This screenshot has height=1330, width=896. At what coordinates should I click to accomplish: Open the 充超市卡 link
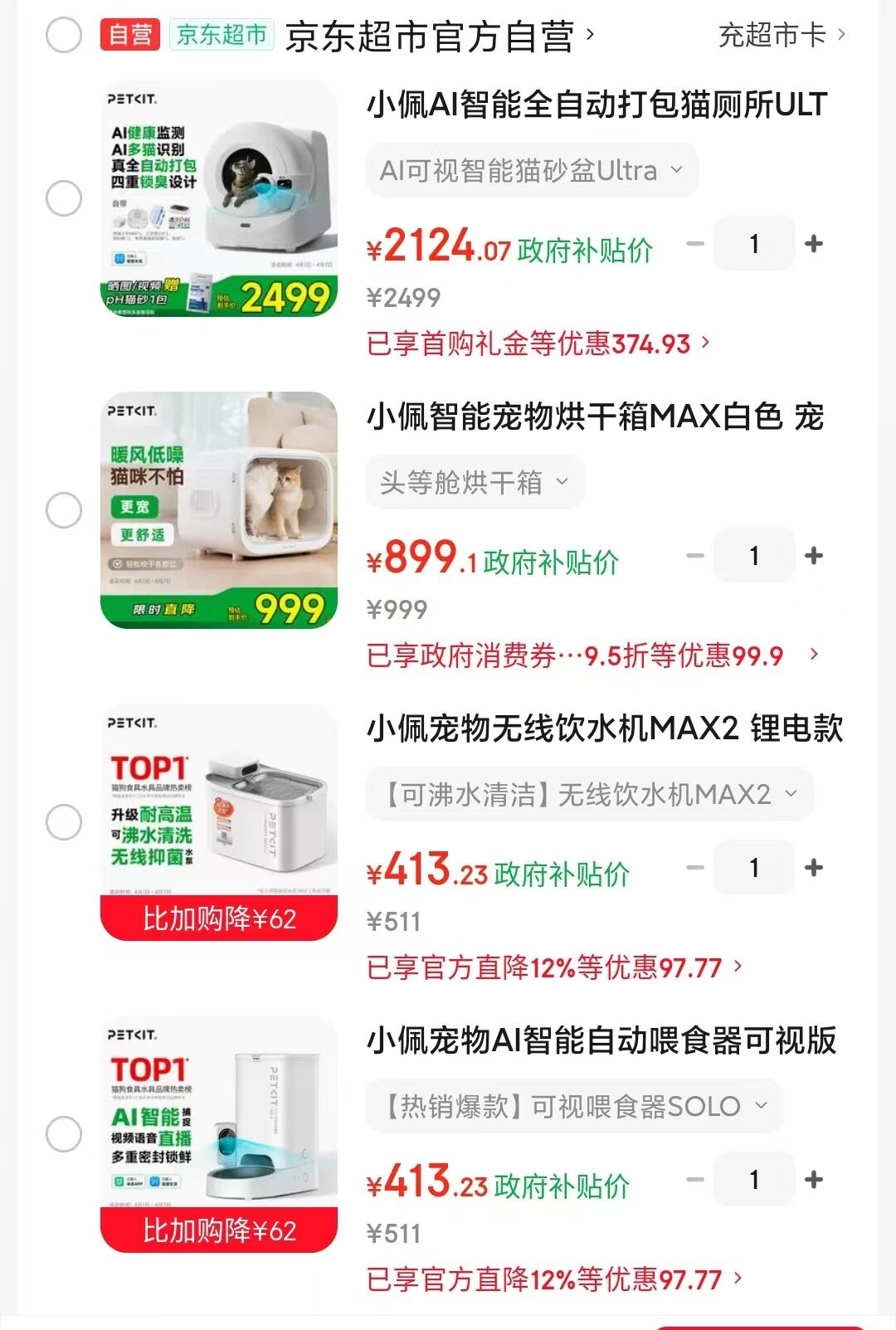click(781, 36)
